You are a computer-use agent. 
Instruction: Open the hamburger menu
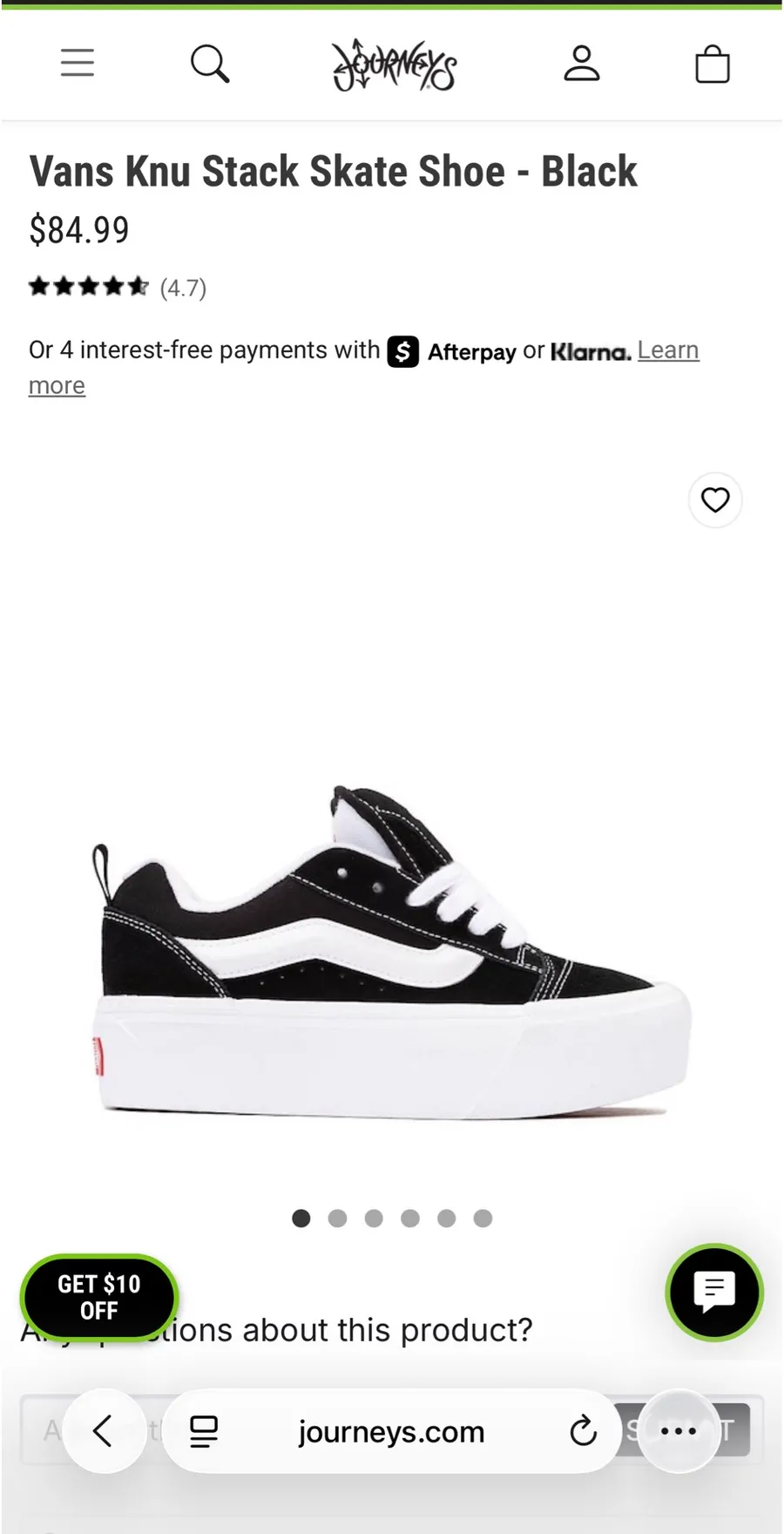pos(77,63)
